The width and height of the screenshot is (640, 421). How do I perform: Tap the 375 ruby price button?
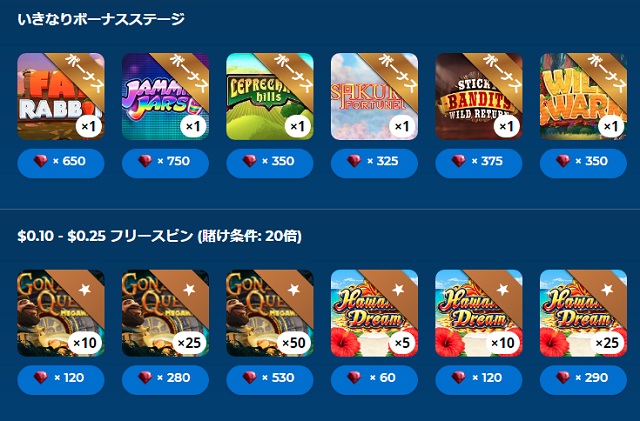pyautogui.click(x=478, y=161)
